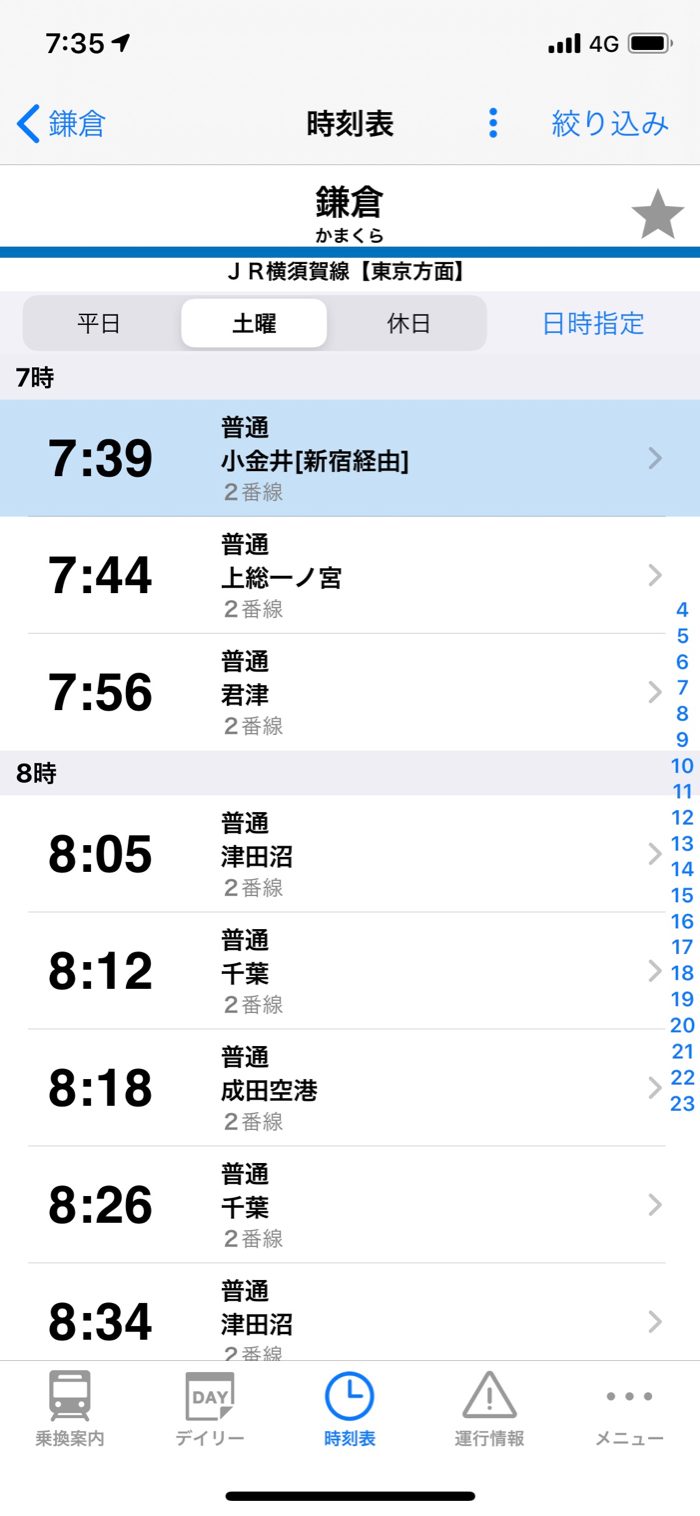Open the 7:39 train to 小金井

pos(350,458)
